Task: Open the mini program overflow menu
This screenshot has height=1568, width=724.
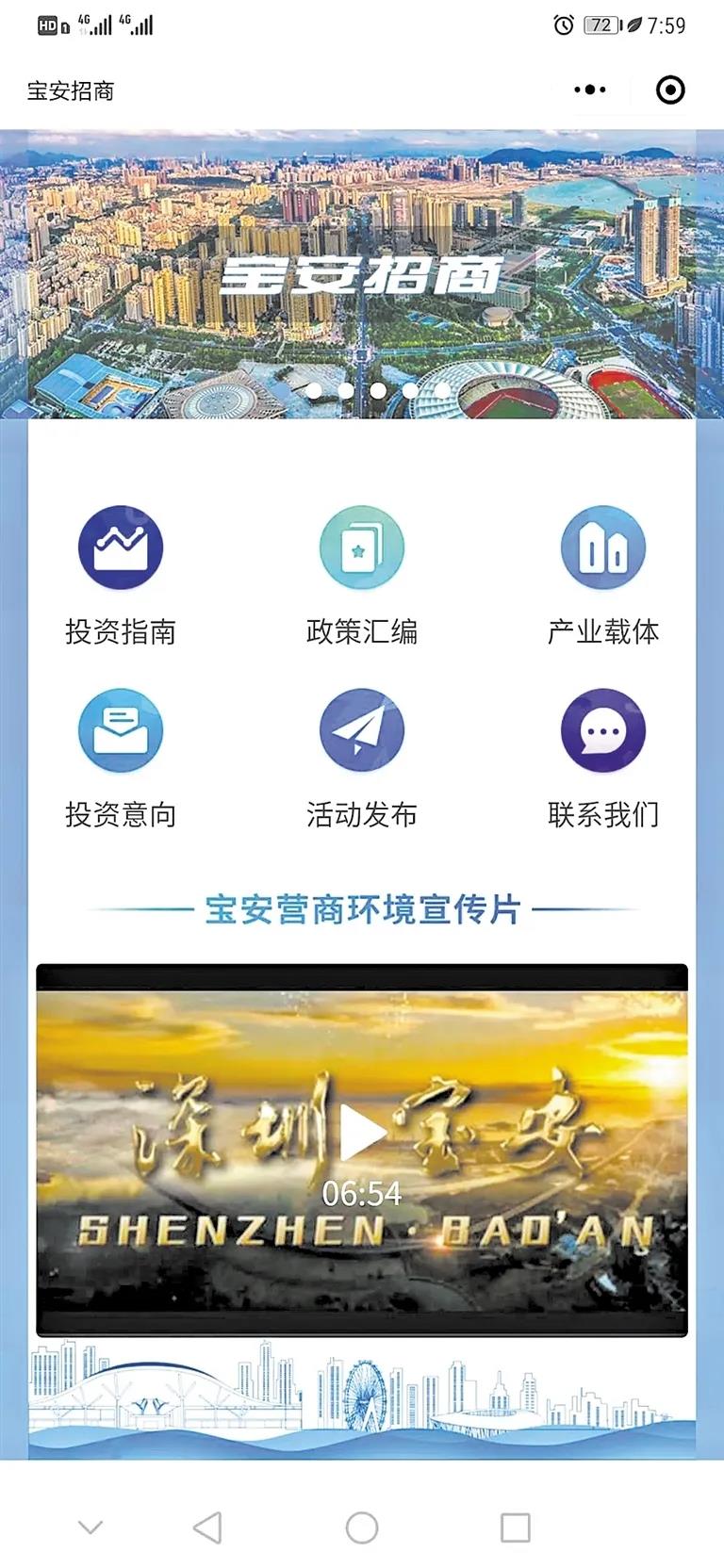Action: coord(590,90)
